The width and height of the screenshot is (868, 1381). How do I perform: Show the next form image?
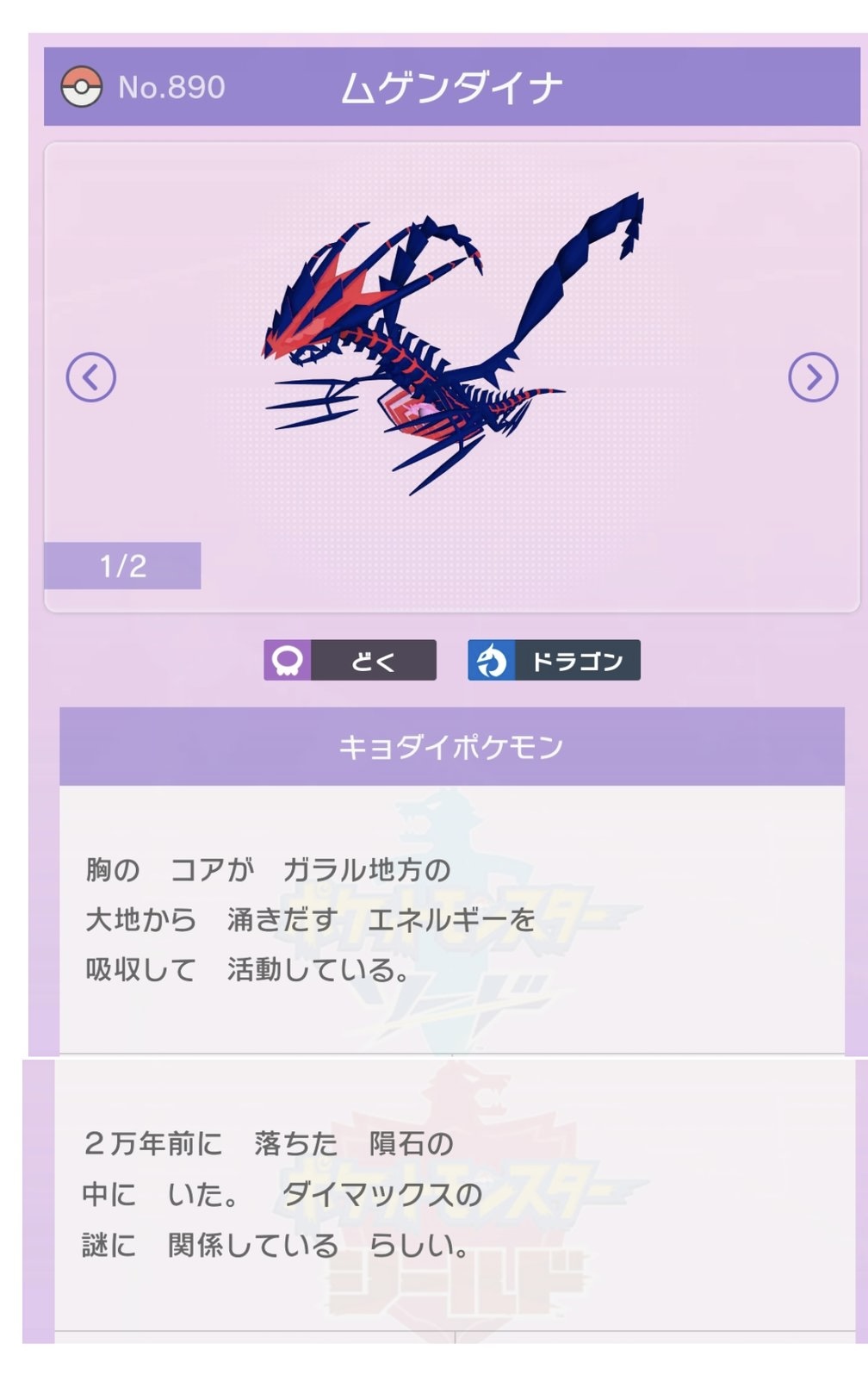812,377
